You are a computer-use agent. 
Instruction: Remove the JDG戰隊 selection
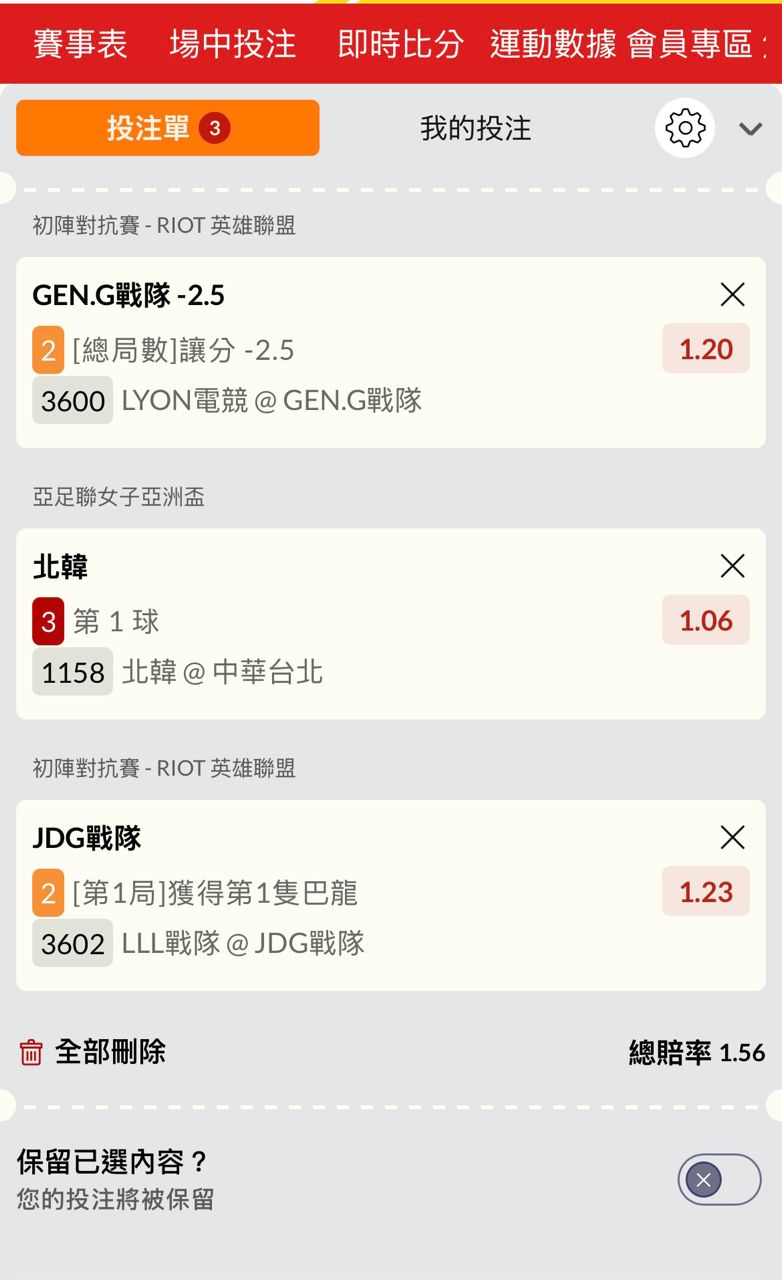(733, 837)
